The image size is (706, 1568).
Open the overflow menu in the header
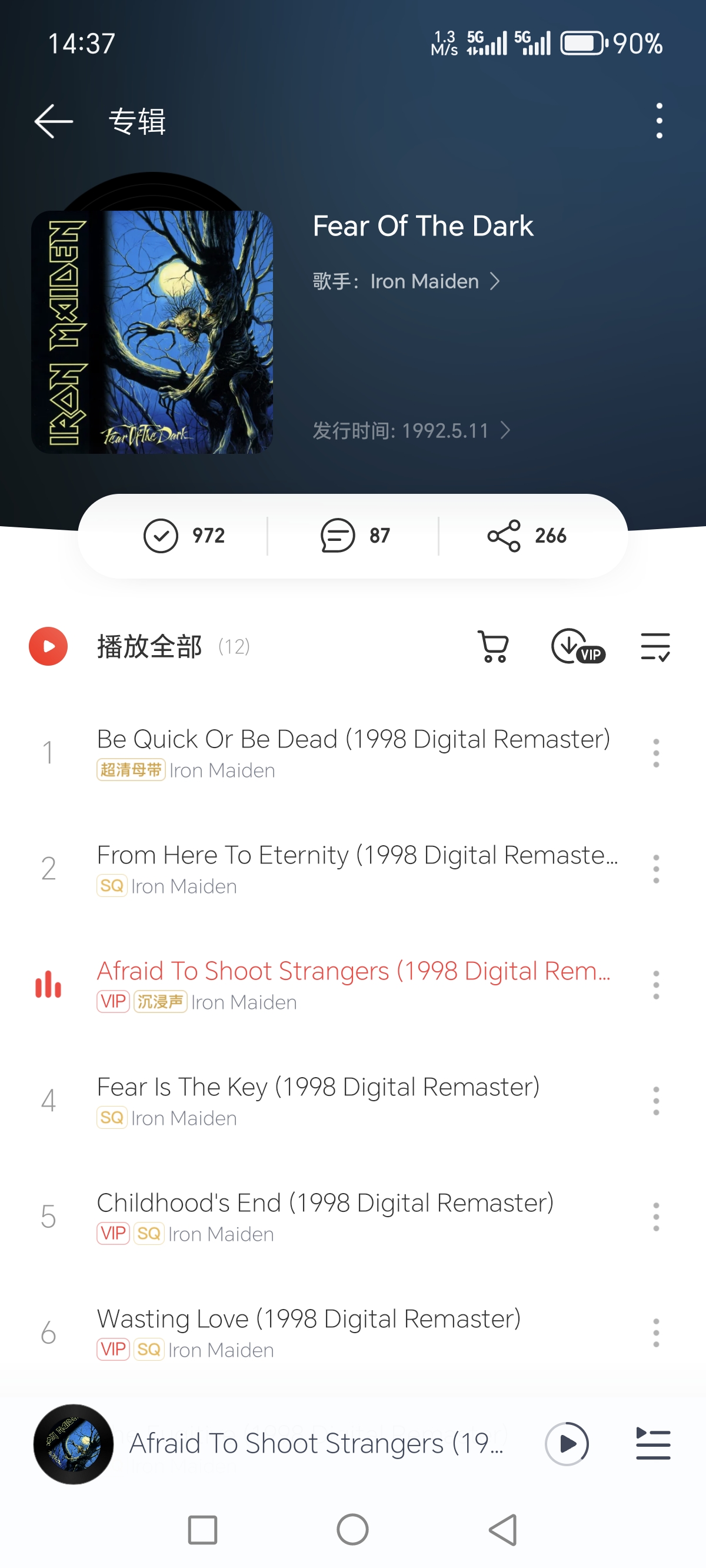pos(658,121)
